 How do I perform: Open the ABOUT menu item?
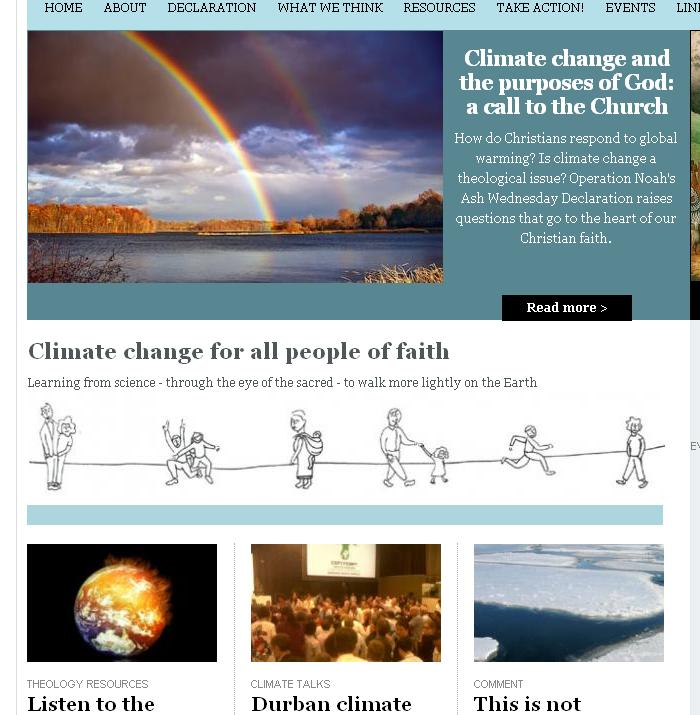click(x=125, y=8)
